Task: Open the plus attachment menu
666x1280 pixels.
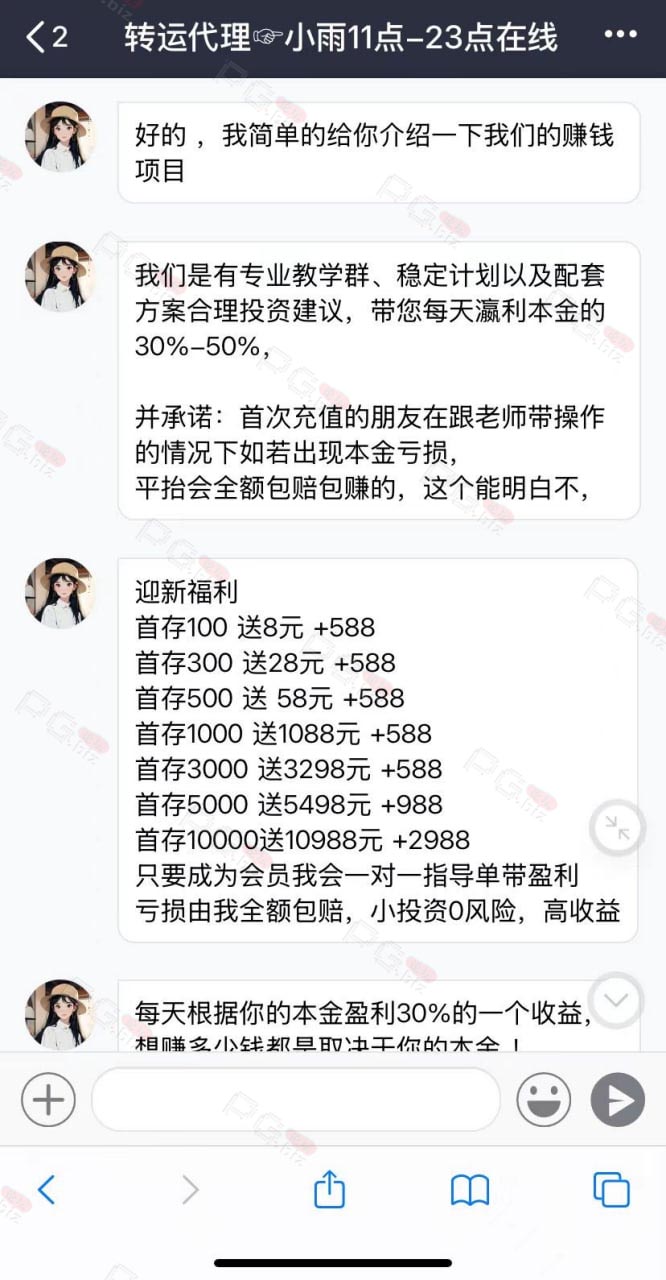Action: [48, 1100]
